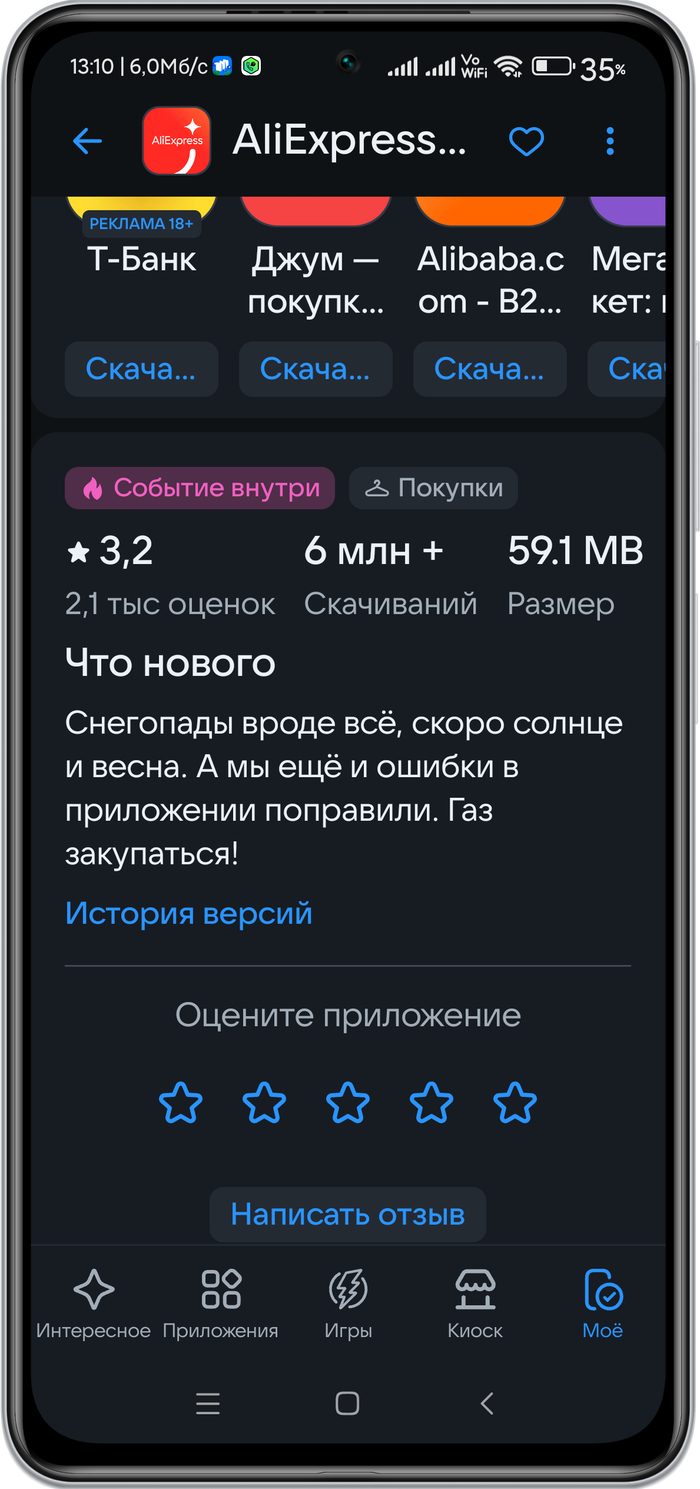Download the Alibaba.com app
Viewport: 700px width, 1489px height.
(489, 369)
